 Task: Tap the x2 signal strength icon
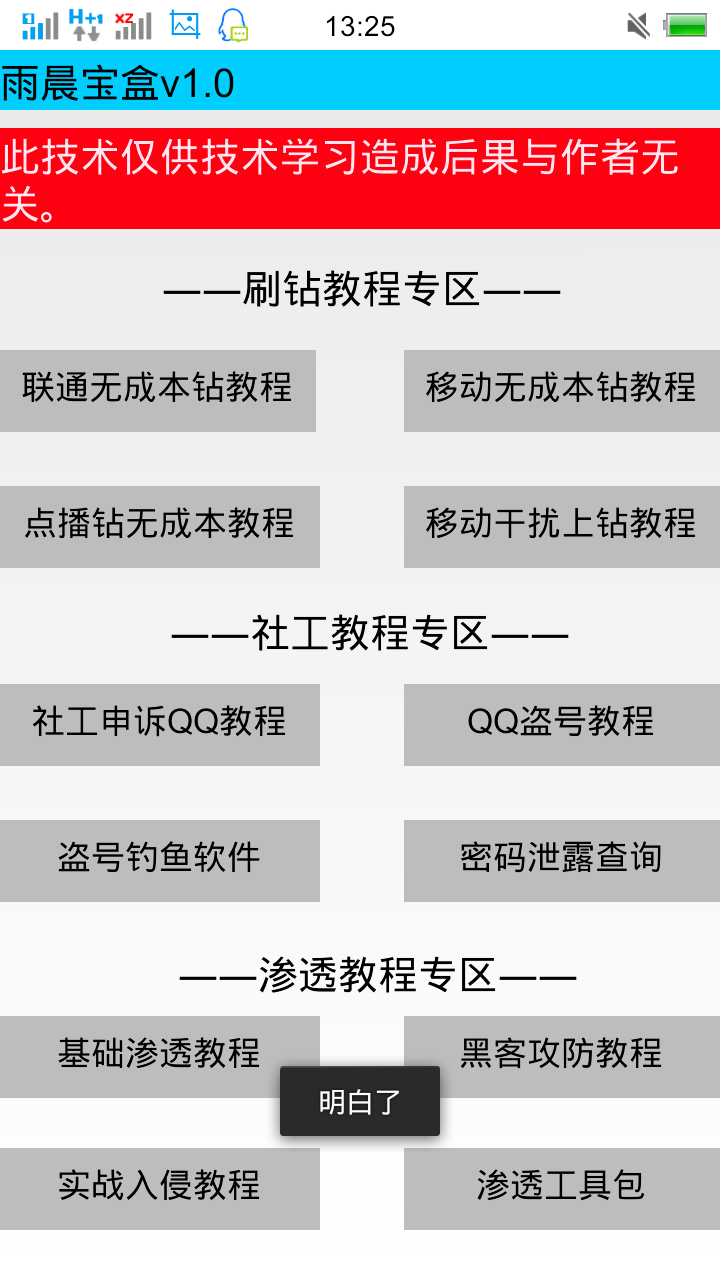pos(131,23)
